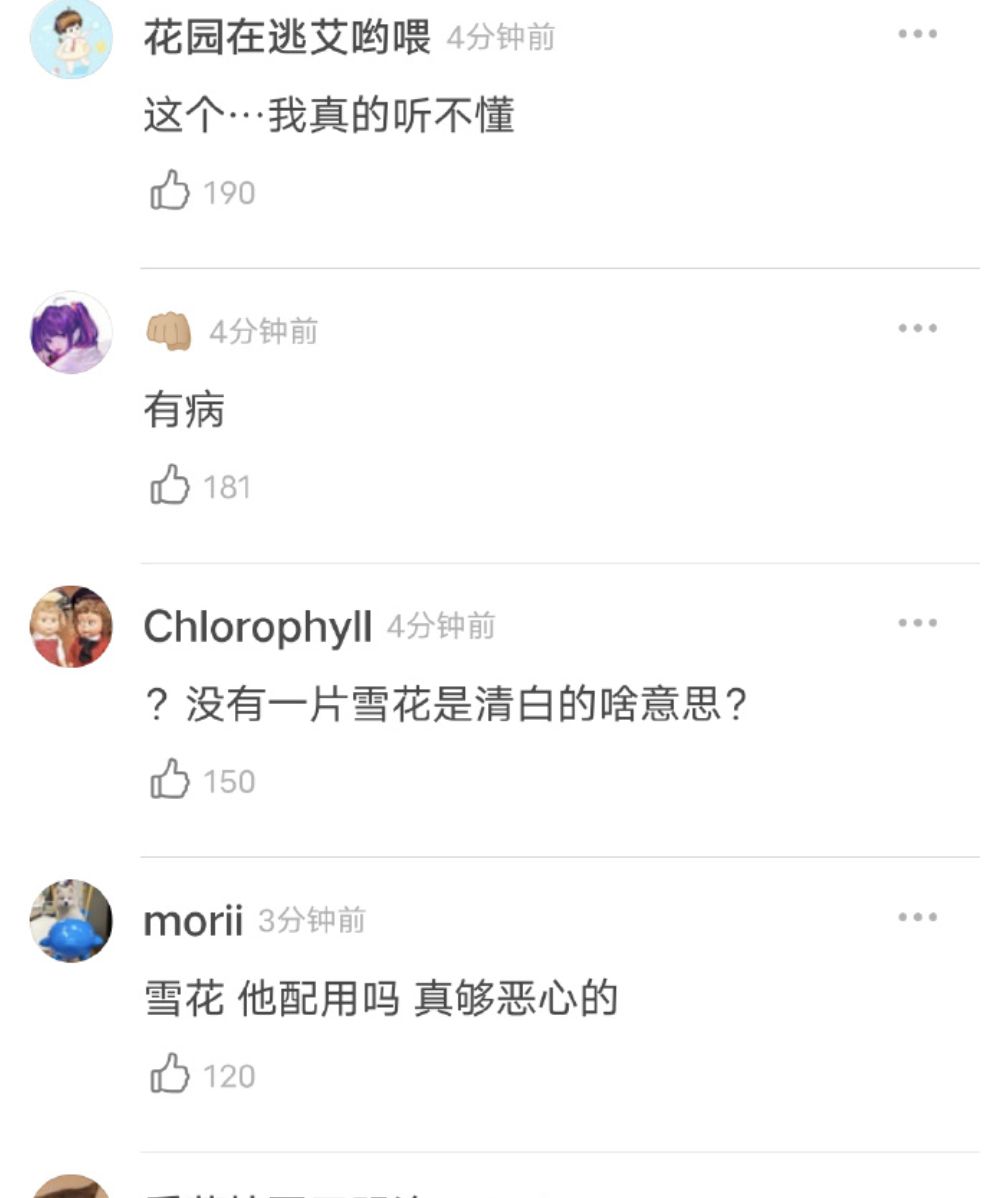The height and width of the screenshot is (1198, 988).
Task: Like the comment saying 有病
Action: [x=170, y=485]
